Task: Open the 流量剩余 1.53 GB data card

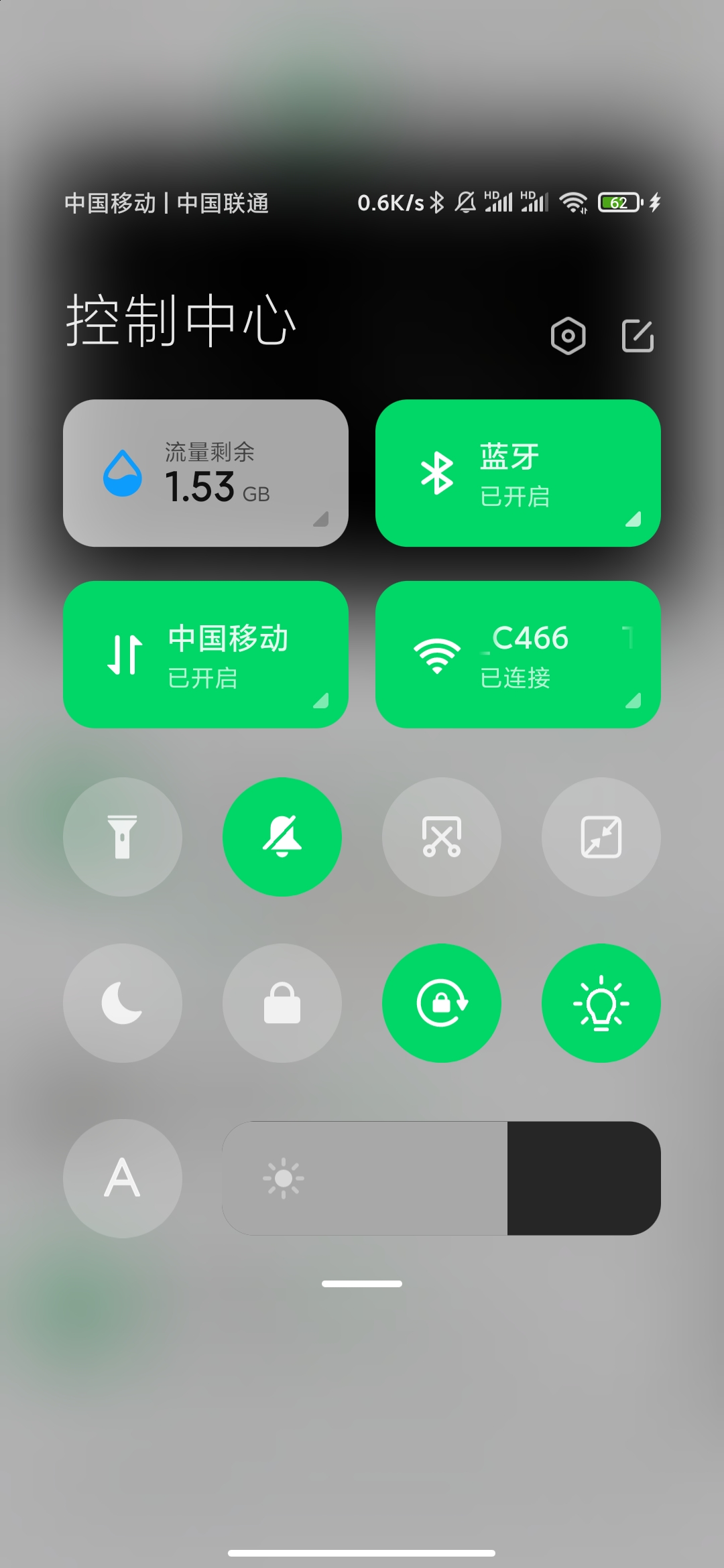Action: point(206,473)
